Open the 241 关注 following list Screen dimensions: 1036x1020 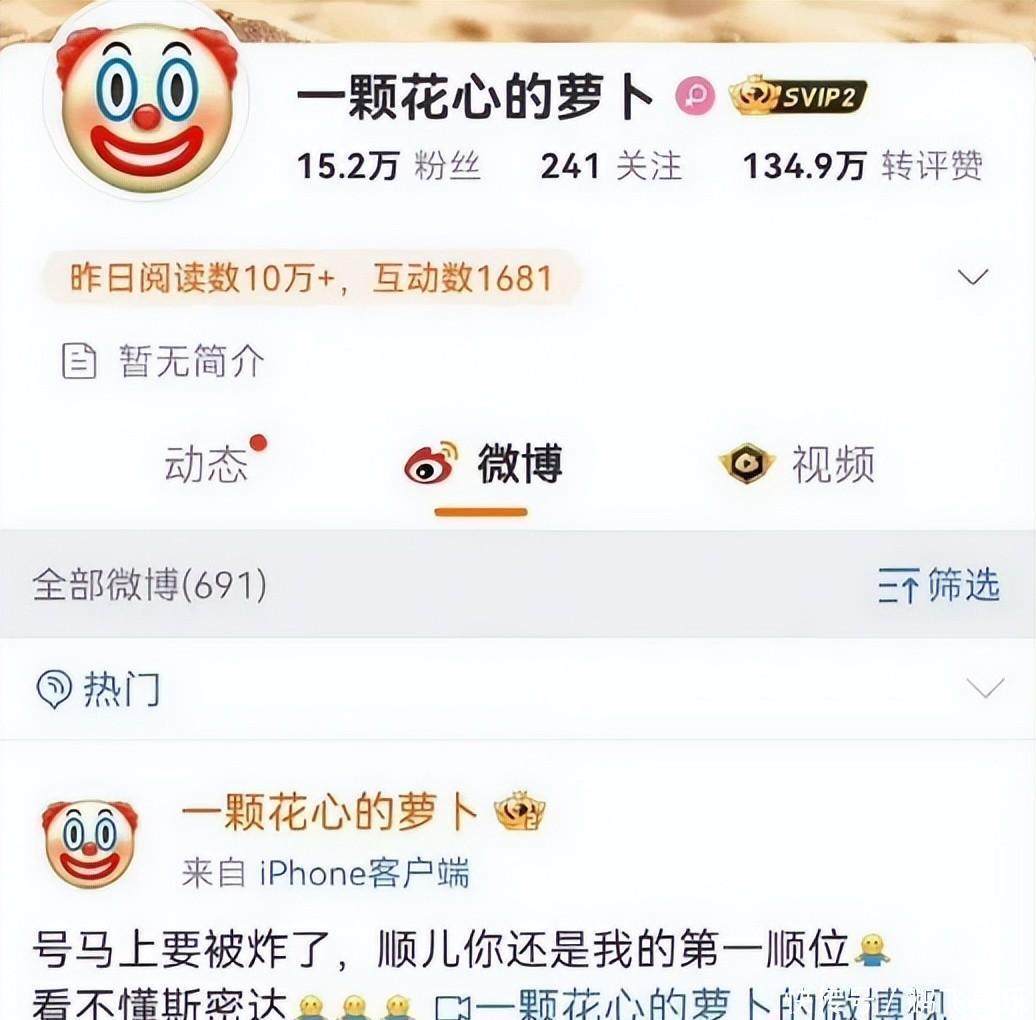tap(610, 166)
